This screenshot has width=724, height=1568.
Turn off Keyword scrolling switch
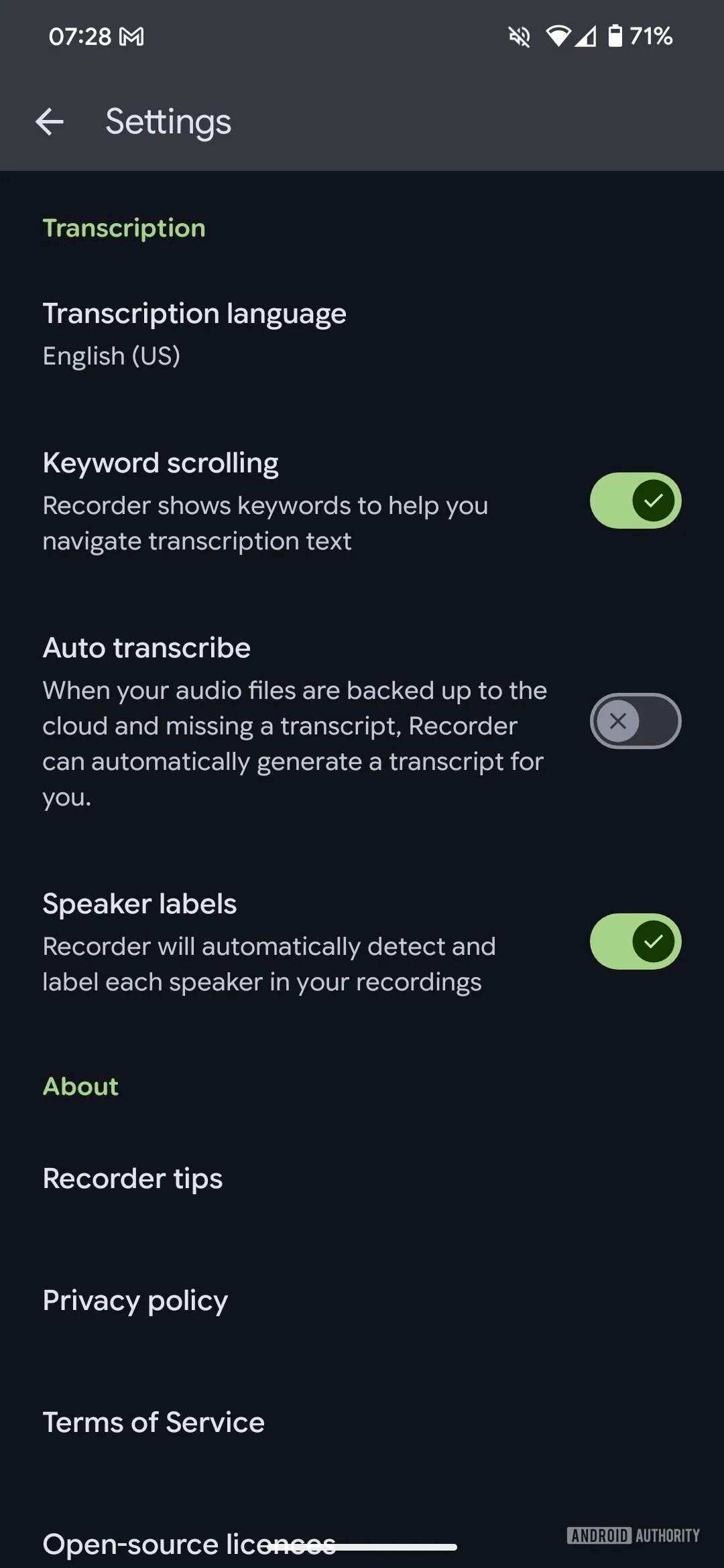pyautogui.click(x=635, y=501)
